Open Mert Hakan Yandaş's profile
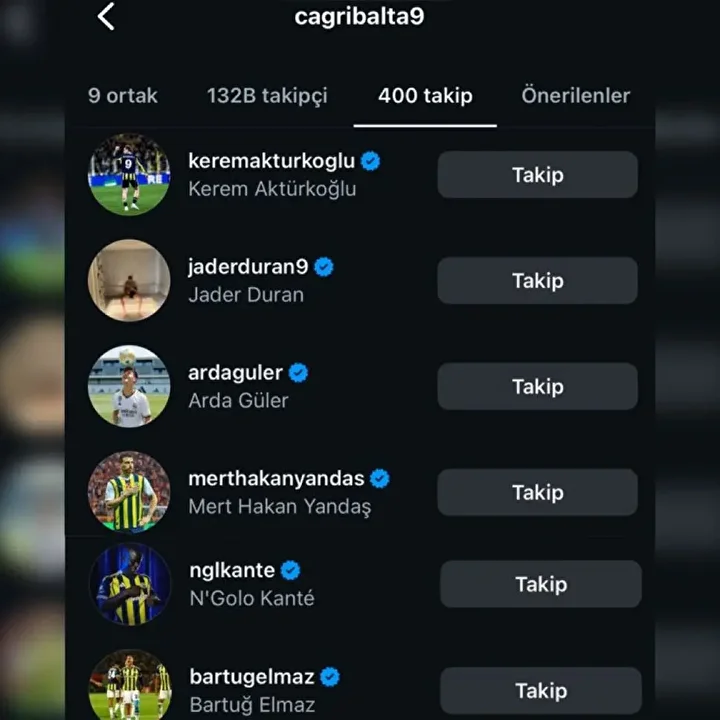Viewport: 720px width, 720px height. [x=278, y=492]
